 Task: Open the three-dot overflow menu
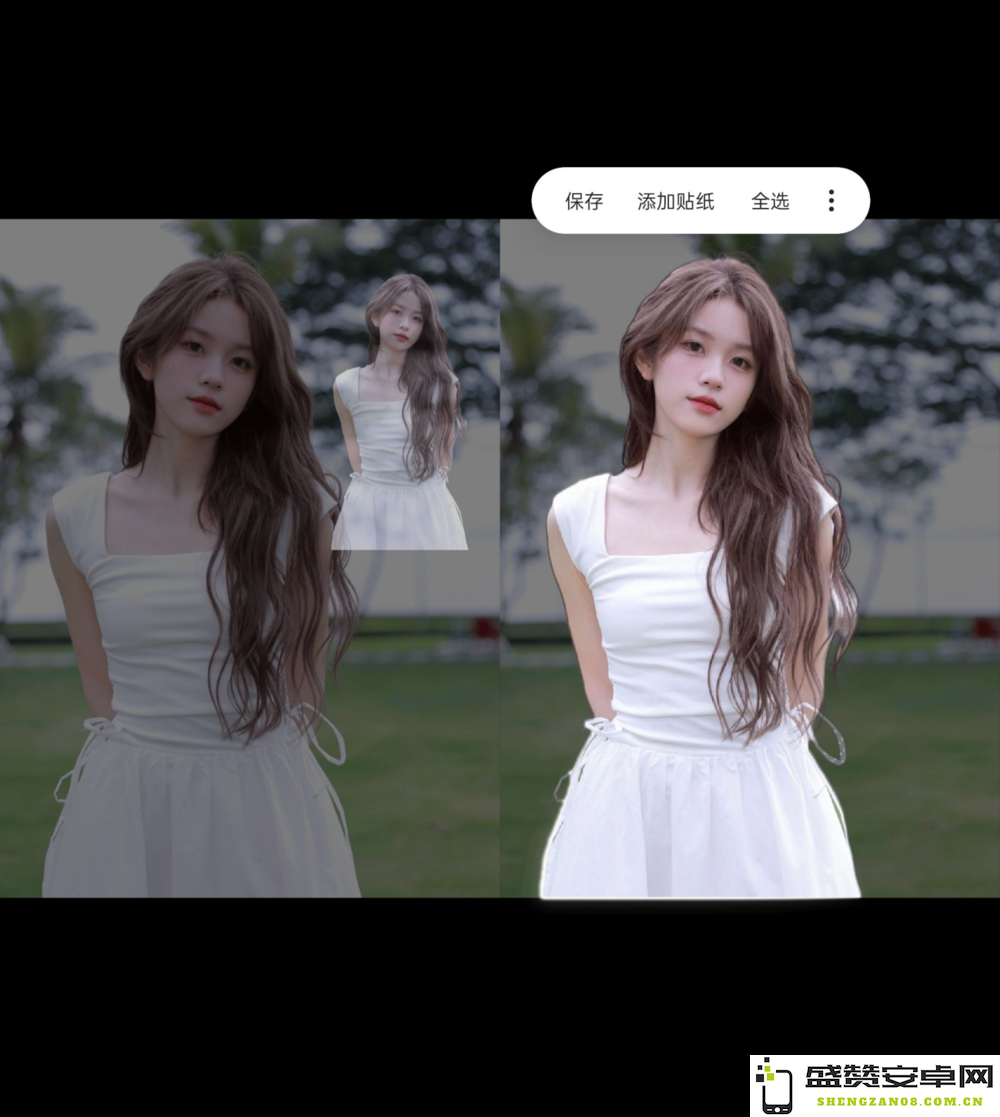tap(831, 201)
